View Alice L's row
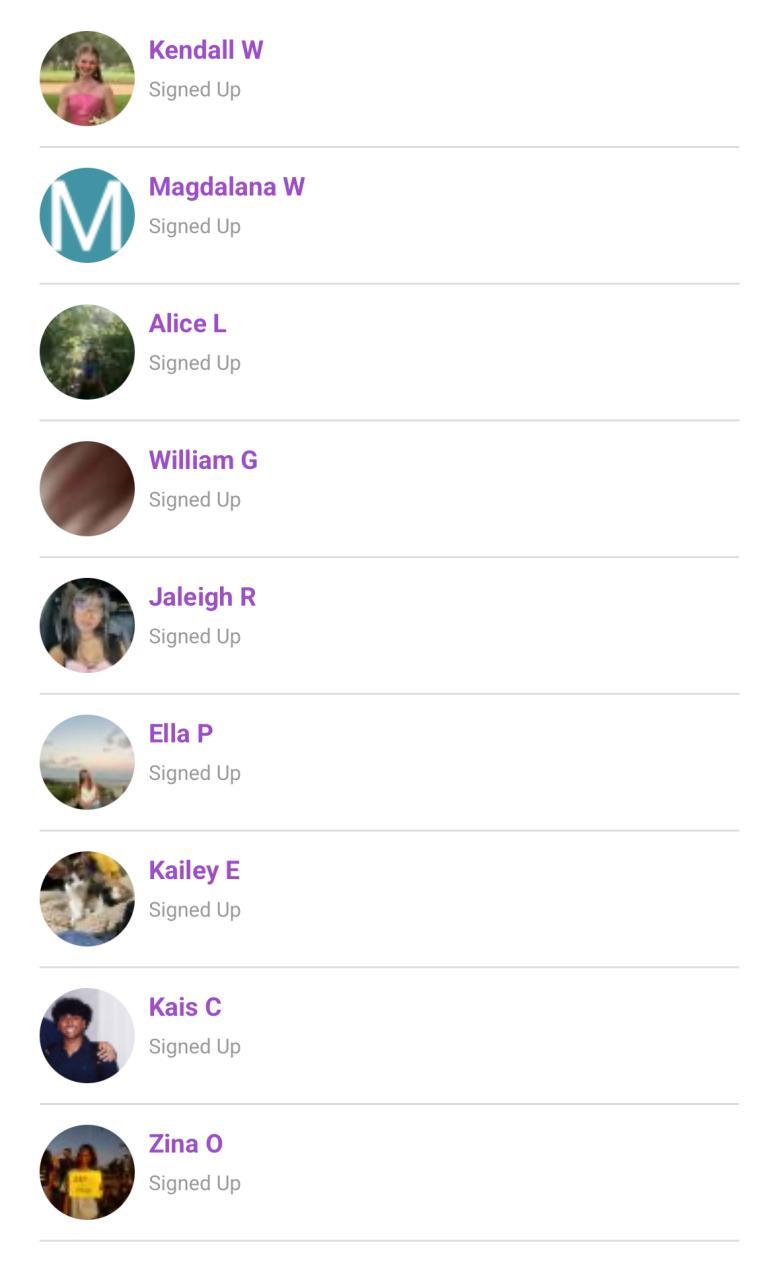Viewport: 779px width, 1280px height. click(187, 325)
